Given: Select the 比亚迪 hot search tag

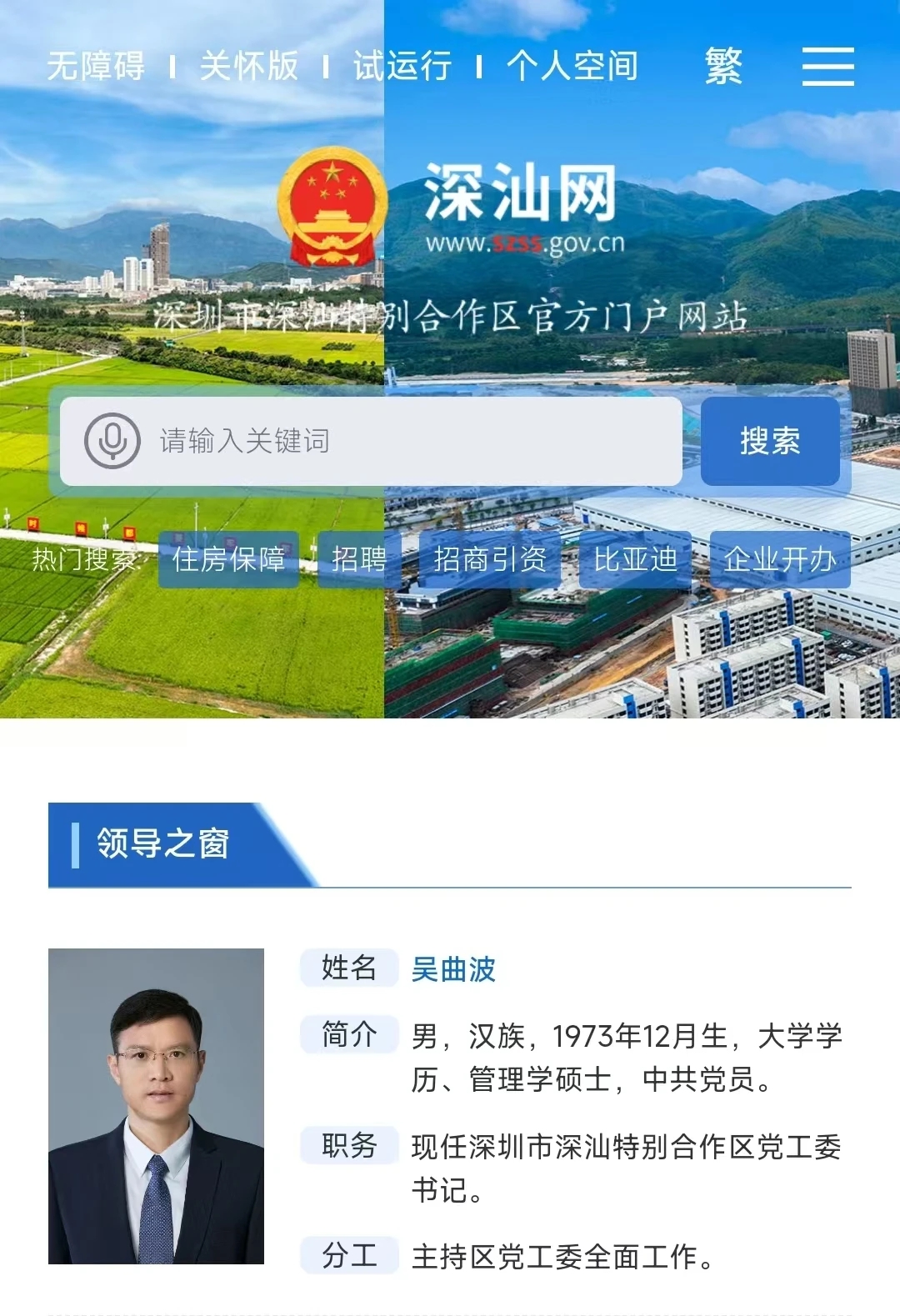Looking at the screenshot, I should [635, 561].
